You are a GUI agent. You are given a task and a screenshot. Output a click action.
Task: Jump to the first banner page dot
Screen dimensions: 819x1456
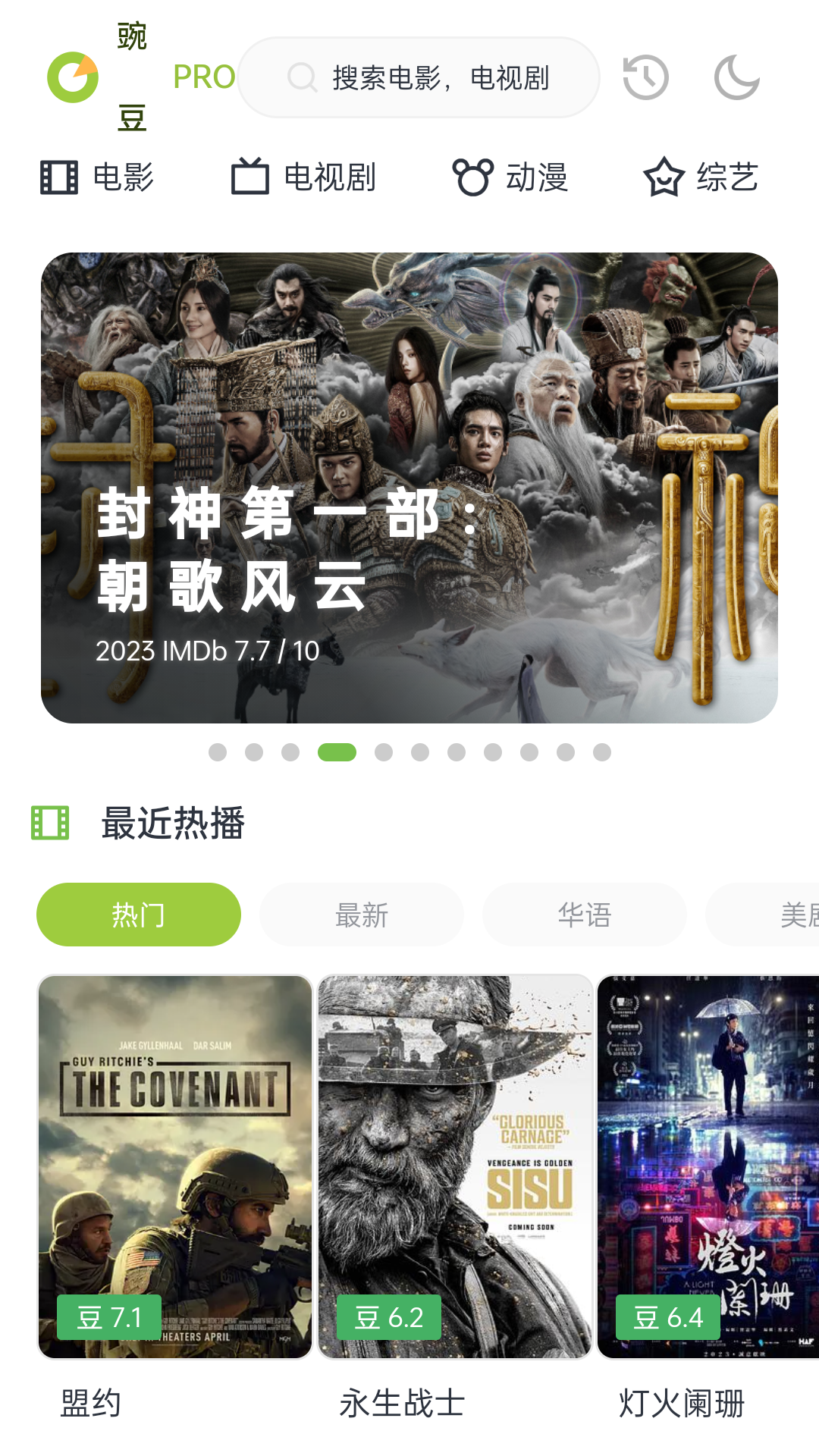(x=218, y=752)
